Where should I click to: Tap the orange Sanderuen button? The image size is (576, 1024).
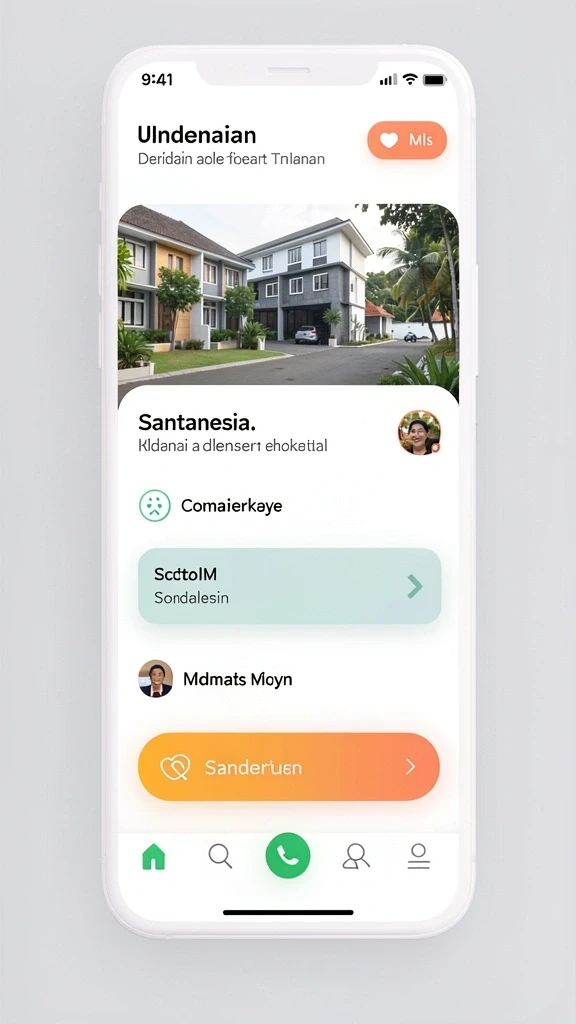point(289,767)
